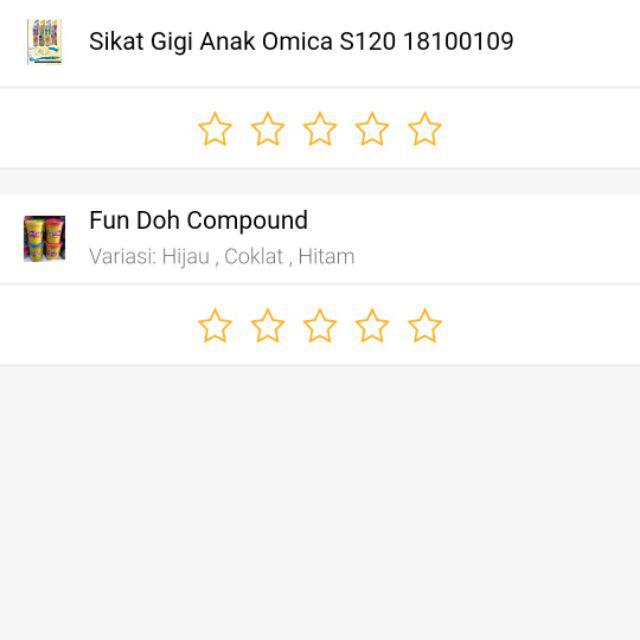Choose four stars for Sikat Gigi Anak Omica
The image size is (640, 640).
tap(372, 129)
